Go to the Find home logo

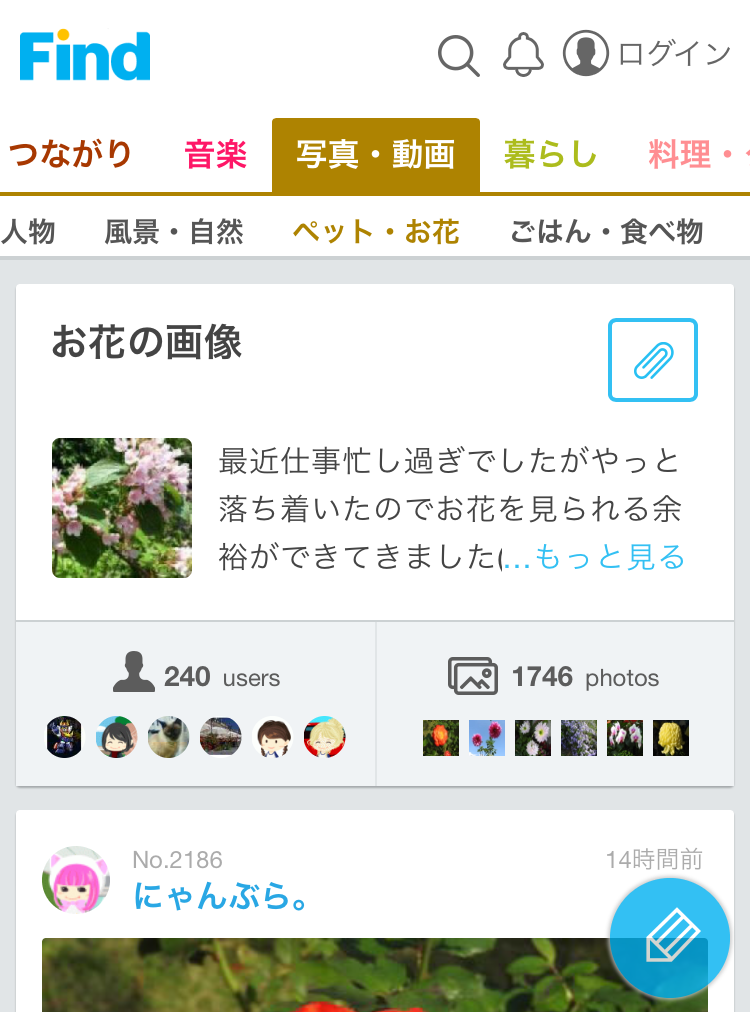[x=85, y=56]
